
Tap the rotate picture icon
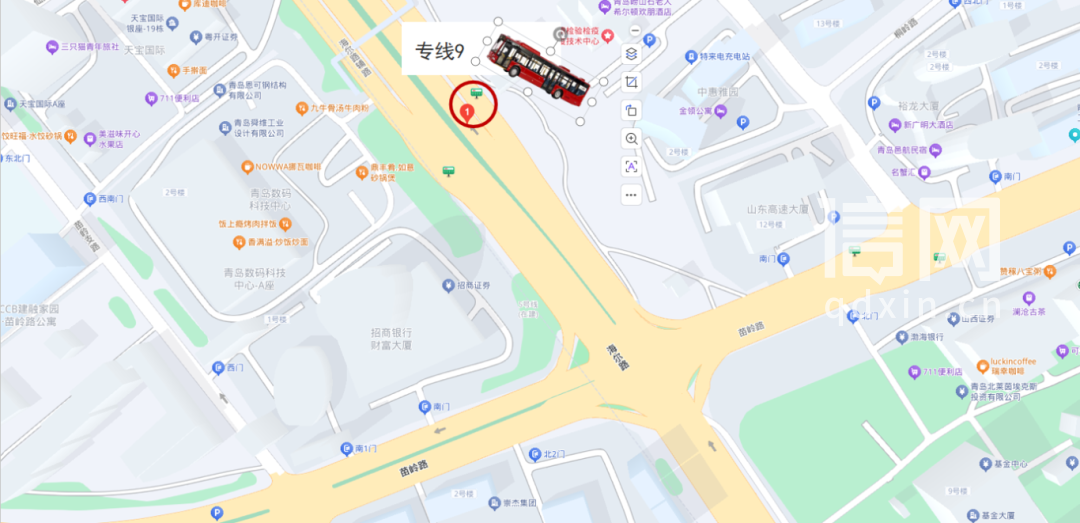pos(631,110)
